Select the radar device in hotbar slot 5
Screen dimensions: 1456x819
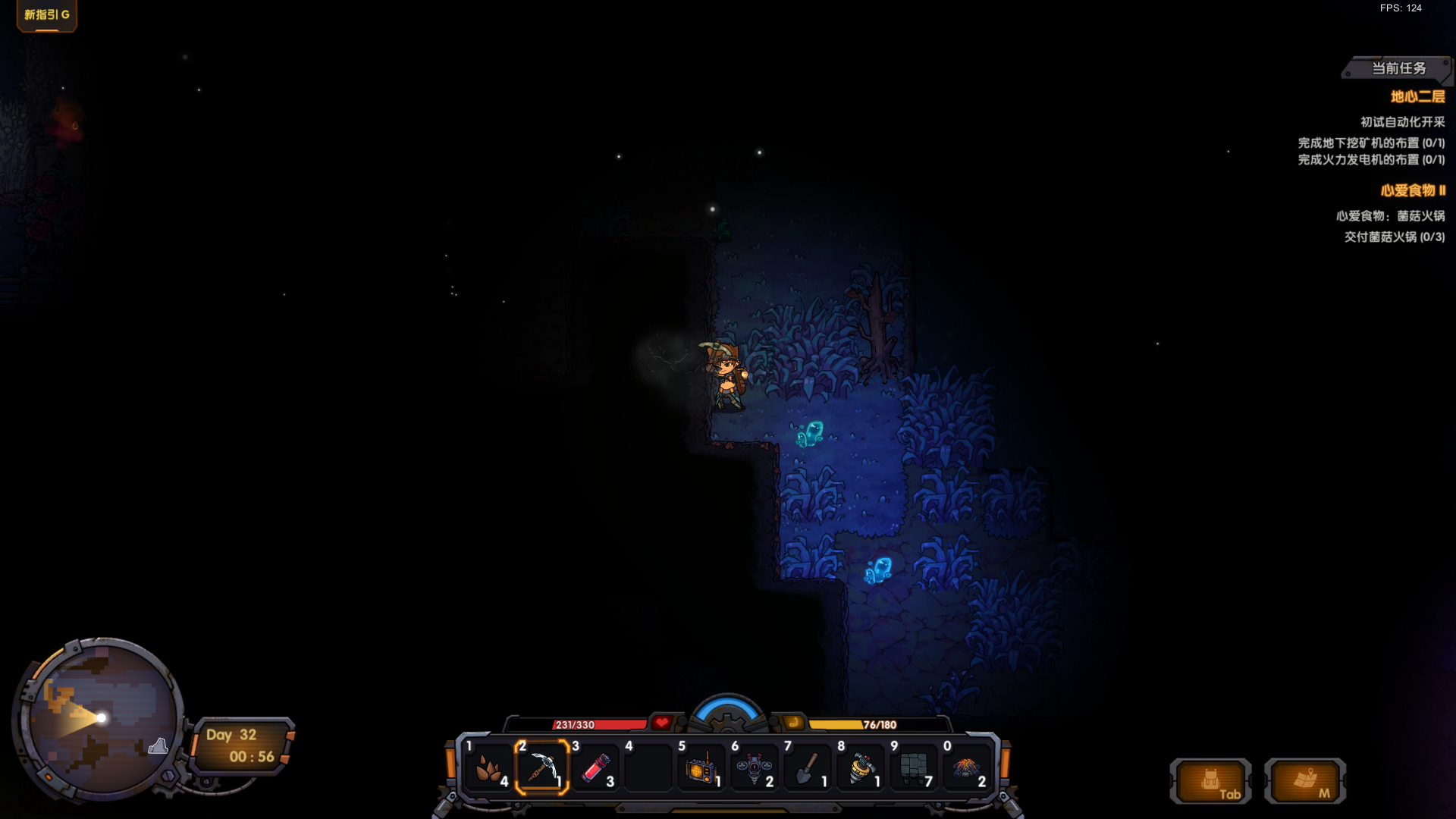701,767
